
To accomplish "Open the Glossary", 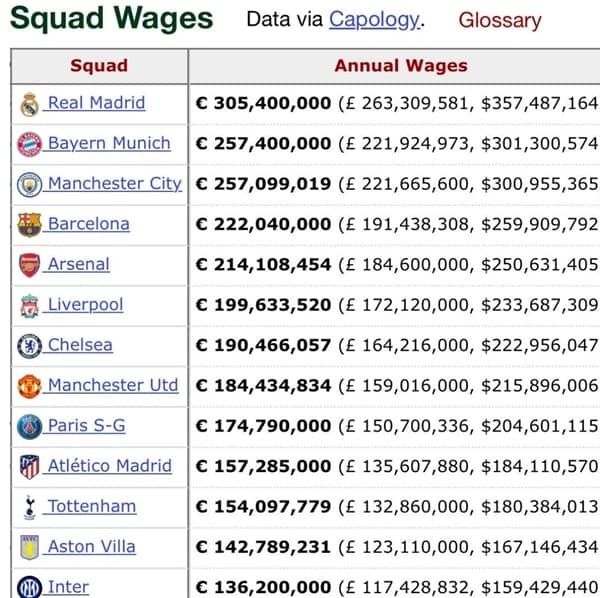I will click(x=499, y=20).
